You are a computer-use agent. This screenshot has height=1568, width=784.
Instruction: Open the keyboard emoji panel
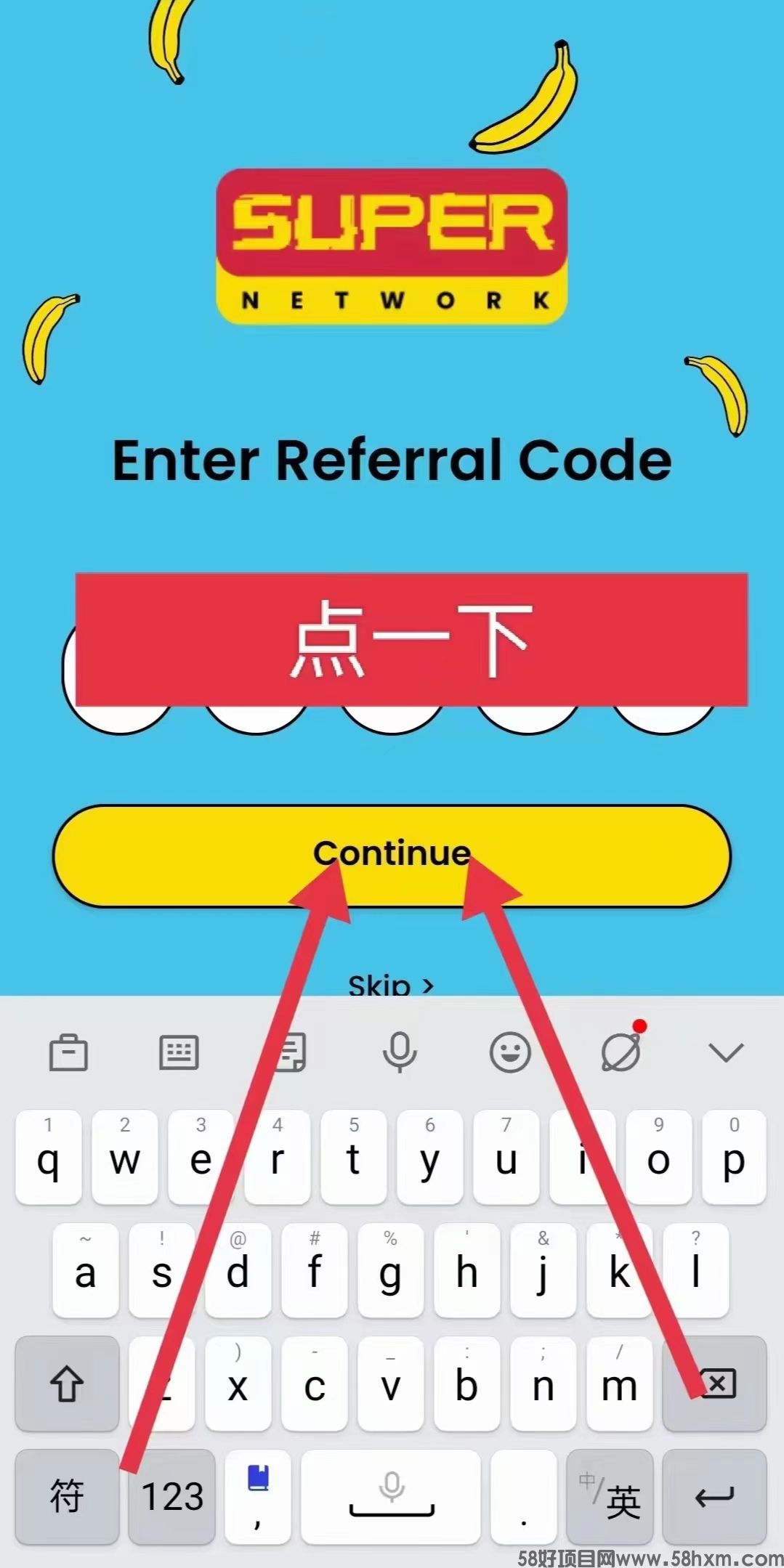coord(510,1052)
